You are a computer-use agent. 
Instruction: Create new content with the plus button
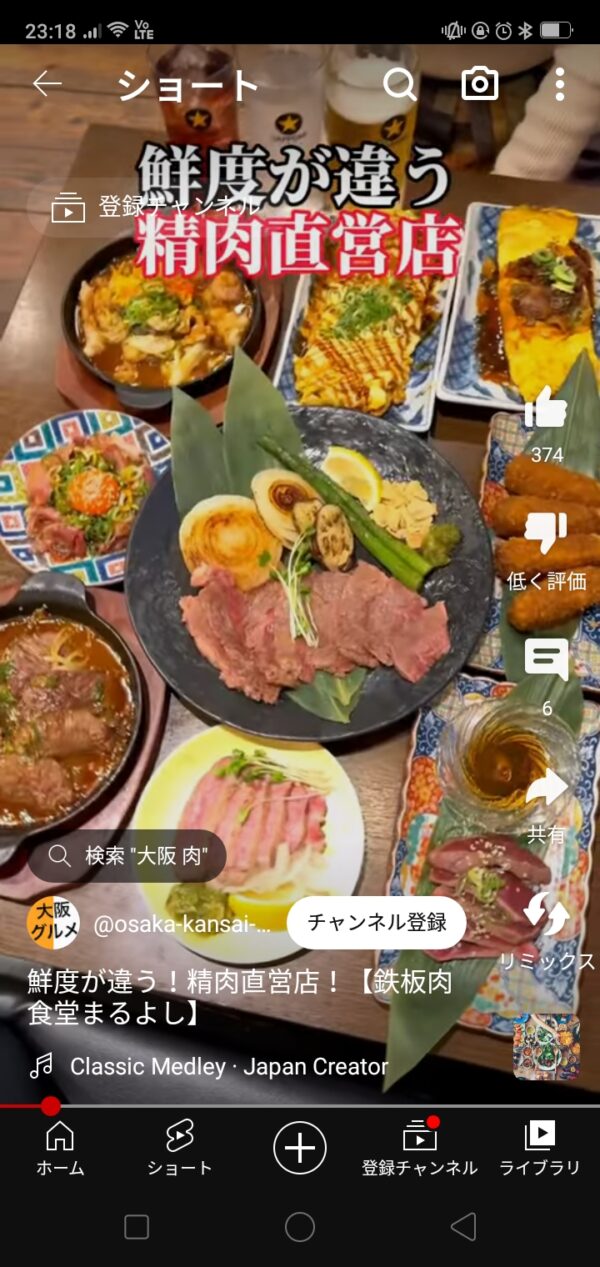click(x=300, y=1146)
